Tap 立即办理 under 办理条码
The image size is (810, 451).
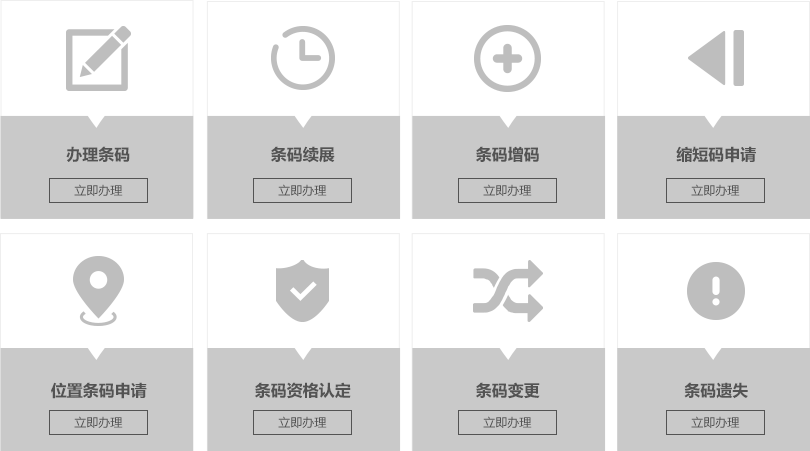click(x=98, y=190)
